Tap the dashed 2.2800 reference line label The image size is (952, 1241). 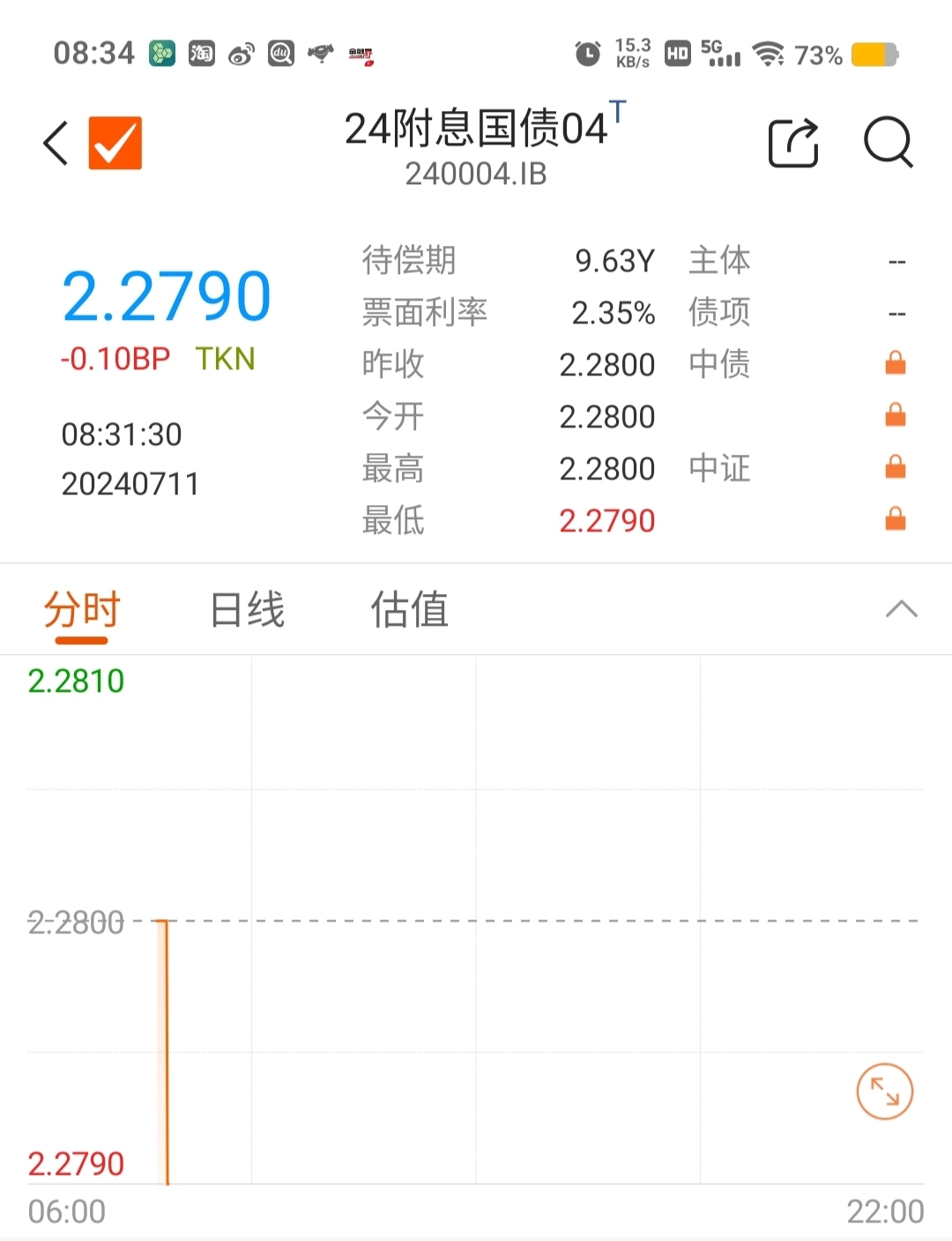pos(75,922)
